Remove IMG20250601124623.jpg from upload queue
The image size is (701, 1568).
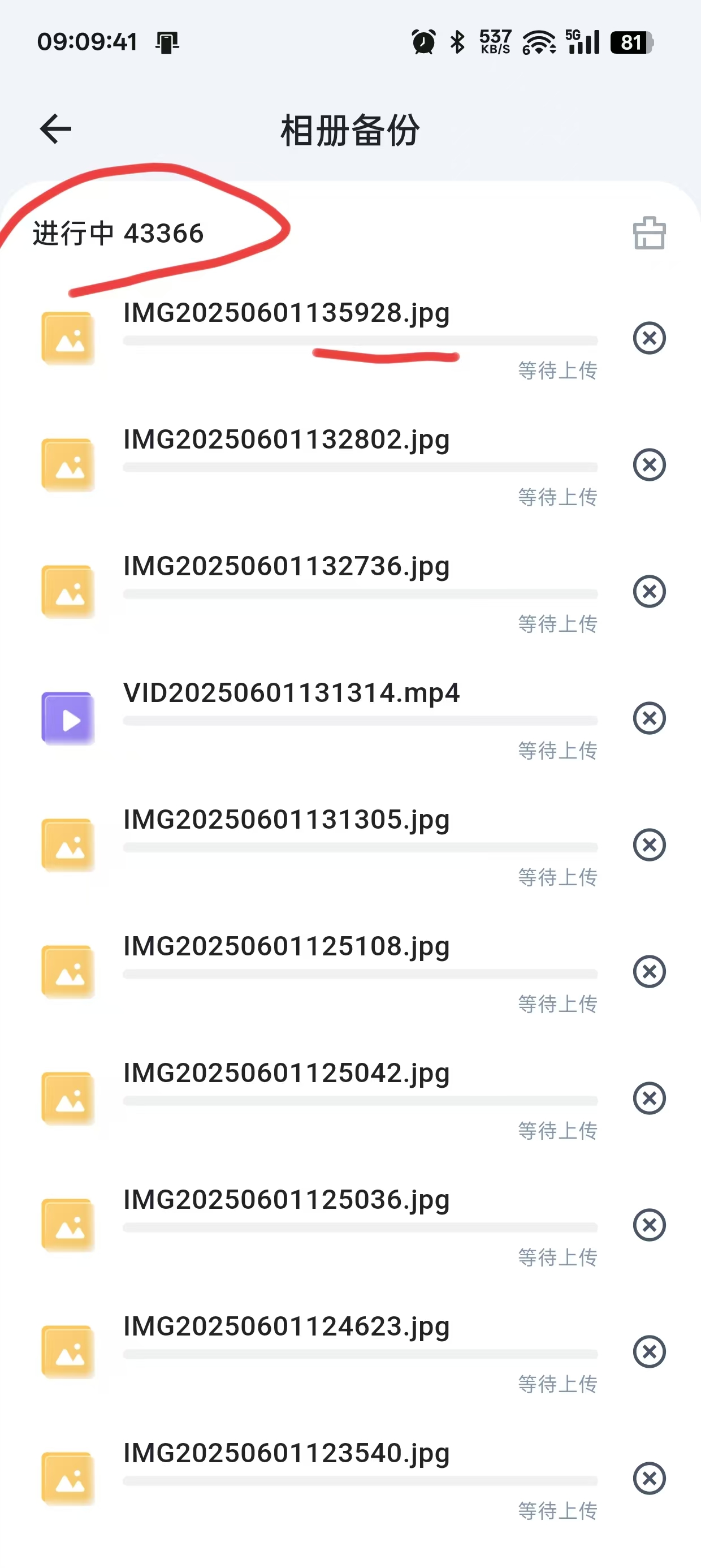pyautogui.click(x=648, y=1352)
